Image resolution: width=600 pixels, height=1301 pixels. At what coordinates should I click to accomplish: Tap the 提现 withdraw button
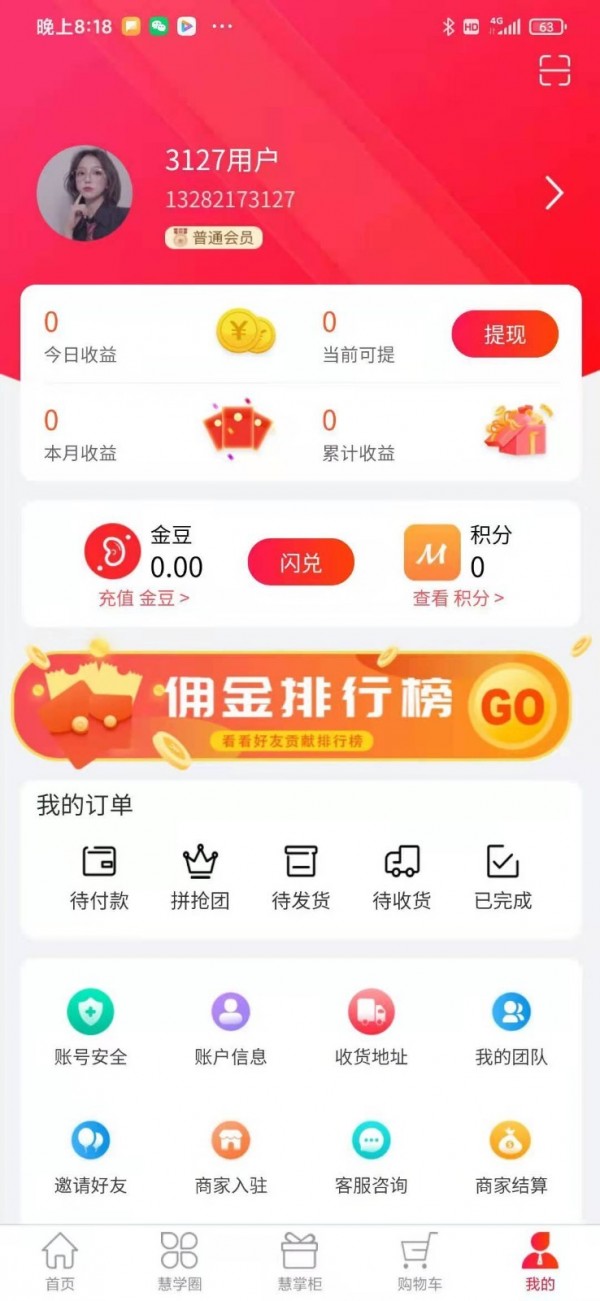[x=504, y=335]
